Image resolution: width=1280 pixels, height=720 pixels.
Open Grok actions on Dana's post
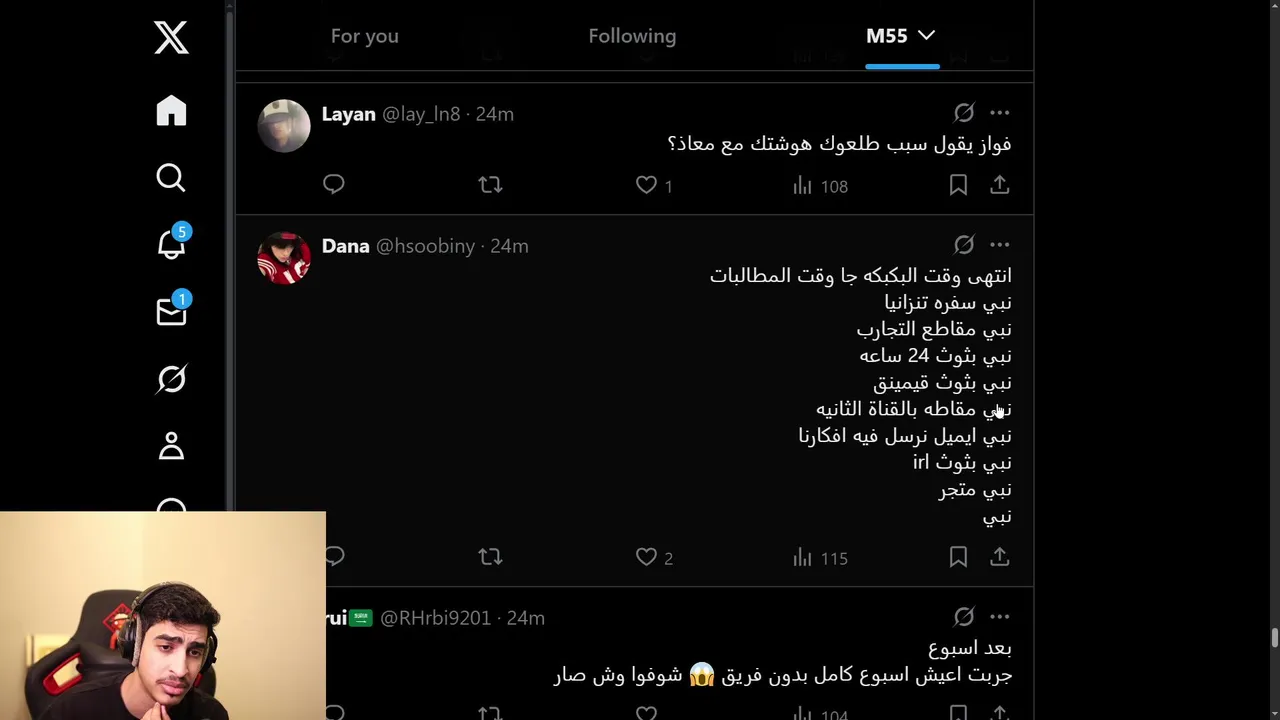click(964, 245)
